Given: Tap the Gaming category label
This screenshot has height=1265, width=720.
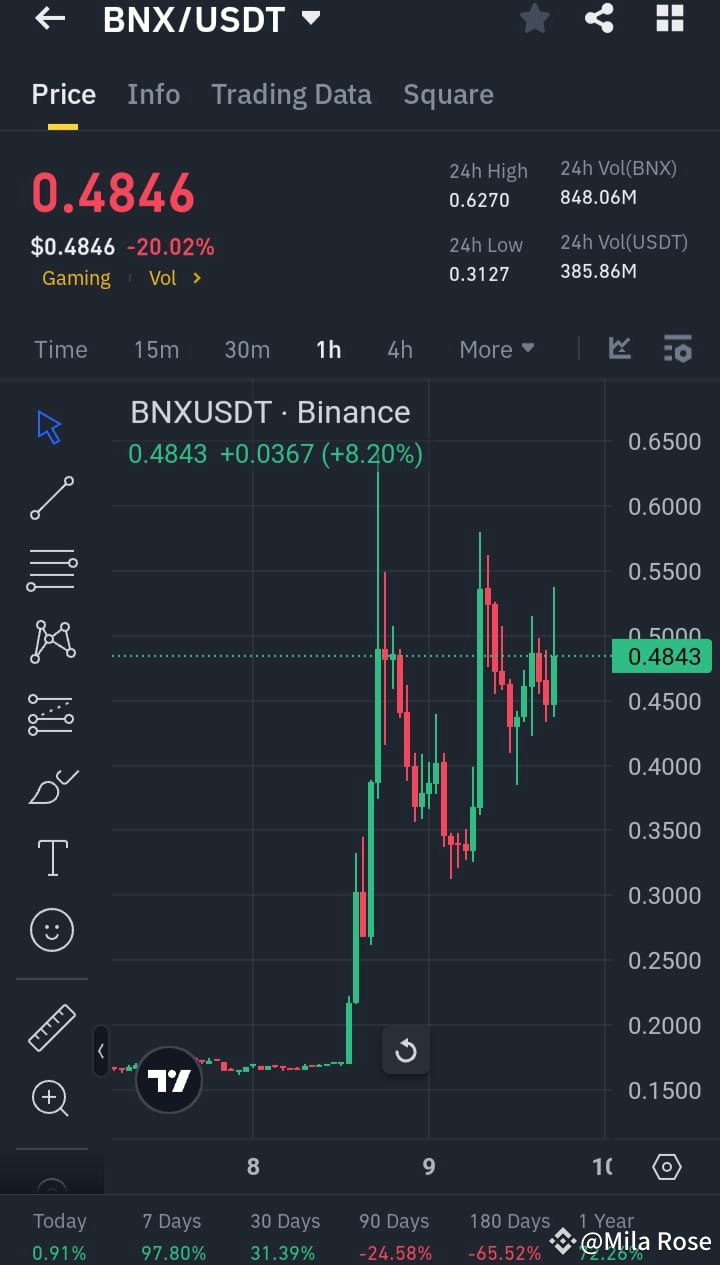Looking at the screenshot, I should tap(76, 278).
